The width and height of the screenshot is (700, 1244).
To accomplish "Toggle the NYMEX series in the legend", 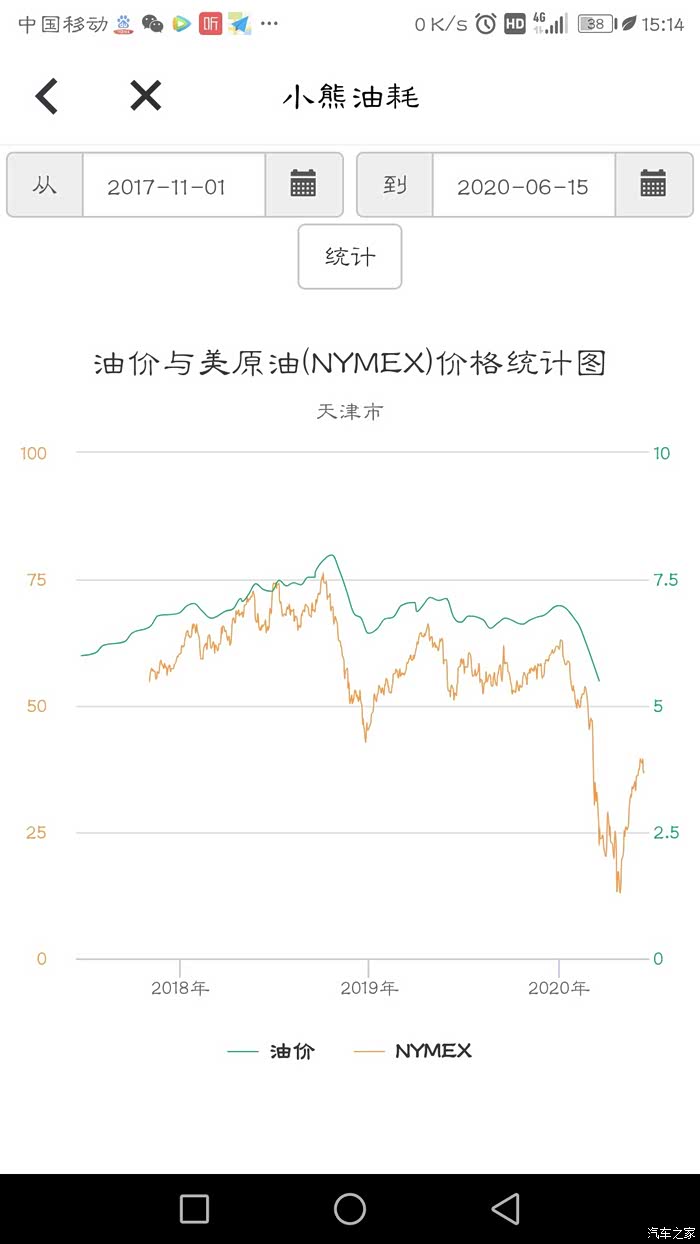I will tap(414, 1051).
